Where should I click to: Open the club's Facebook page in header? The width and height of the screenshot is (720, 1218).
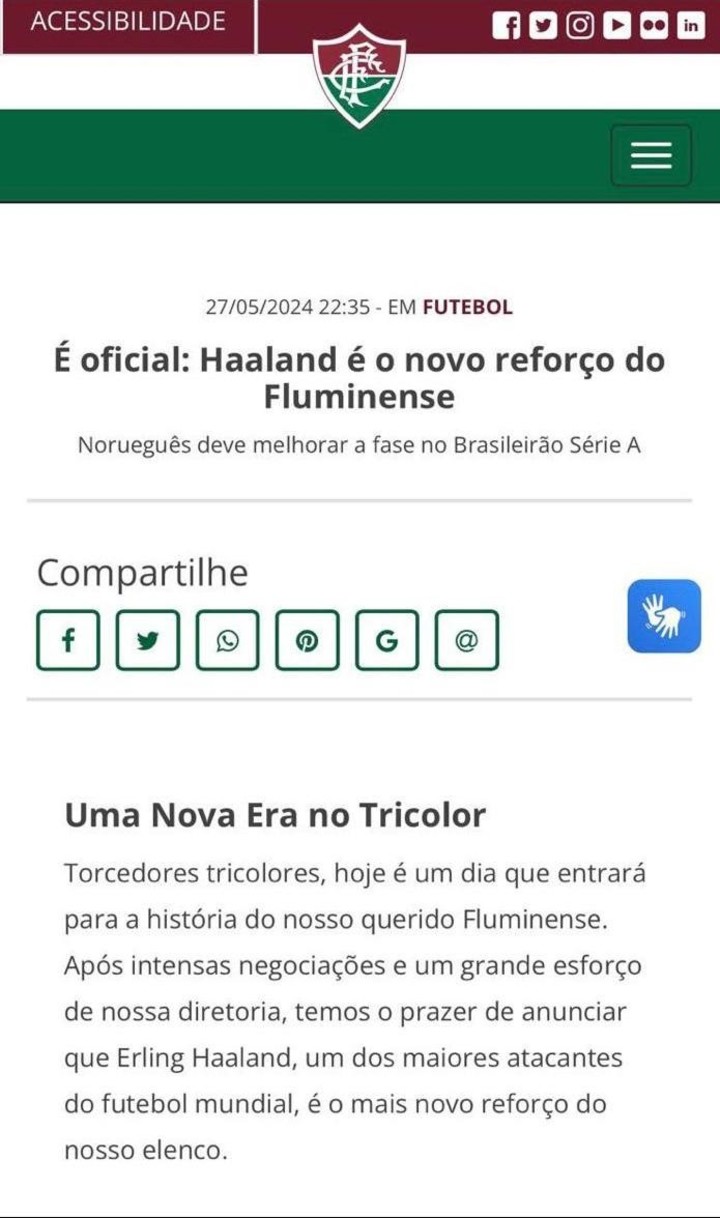point(507,26)
